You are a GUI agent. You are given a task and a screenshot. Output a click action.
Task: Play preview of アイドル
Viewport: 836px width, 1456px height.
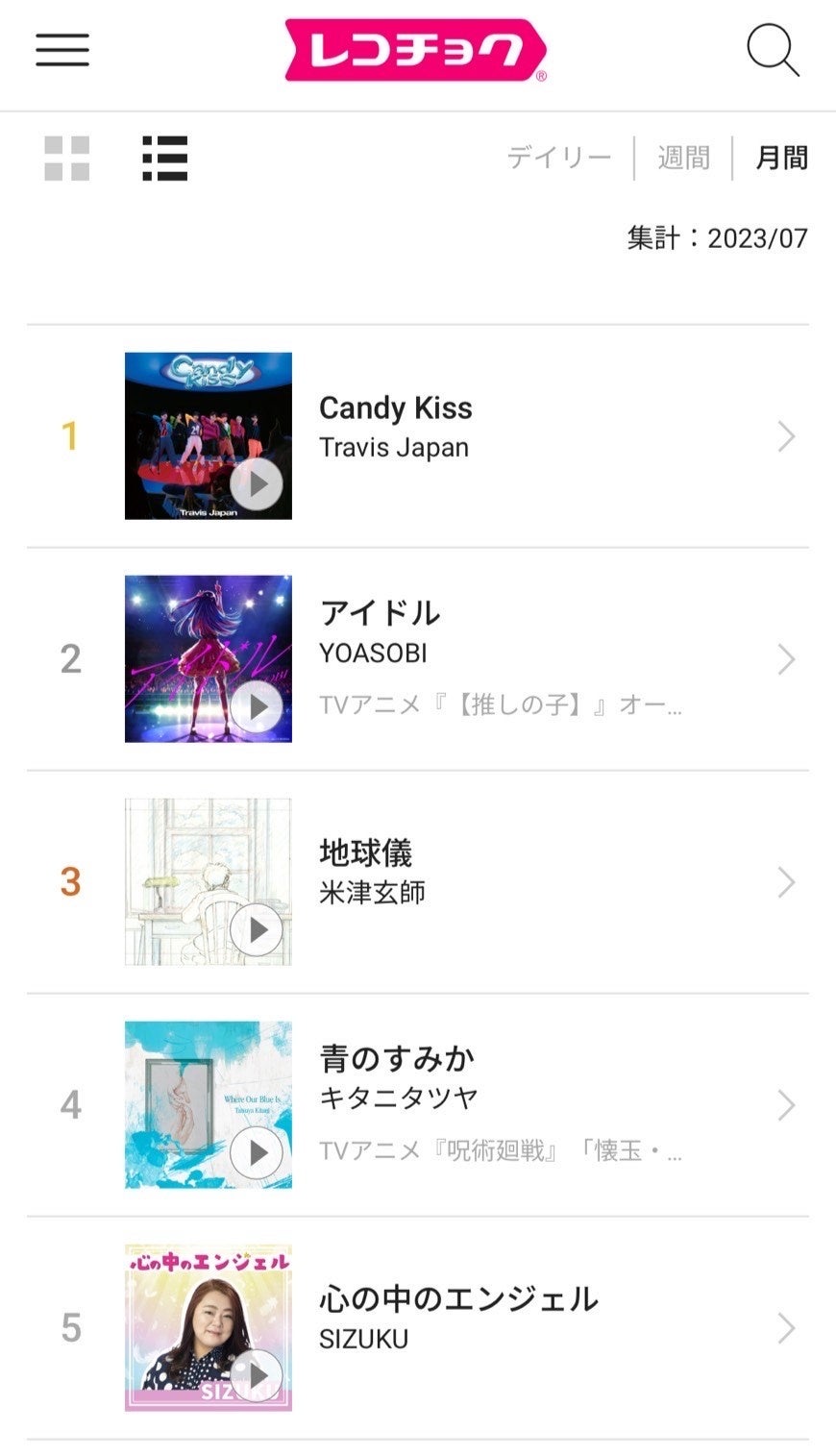pyautogui.click(x=257, y=707)
